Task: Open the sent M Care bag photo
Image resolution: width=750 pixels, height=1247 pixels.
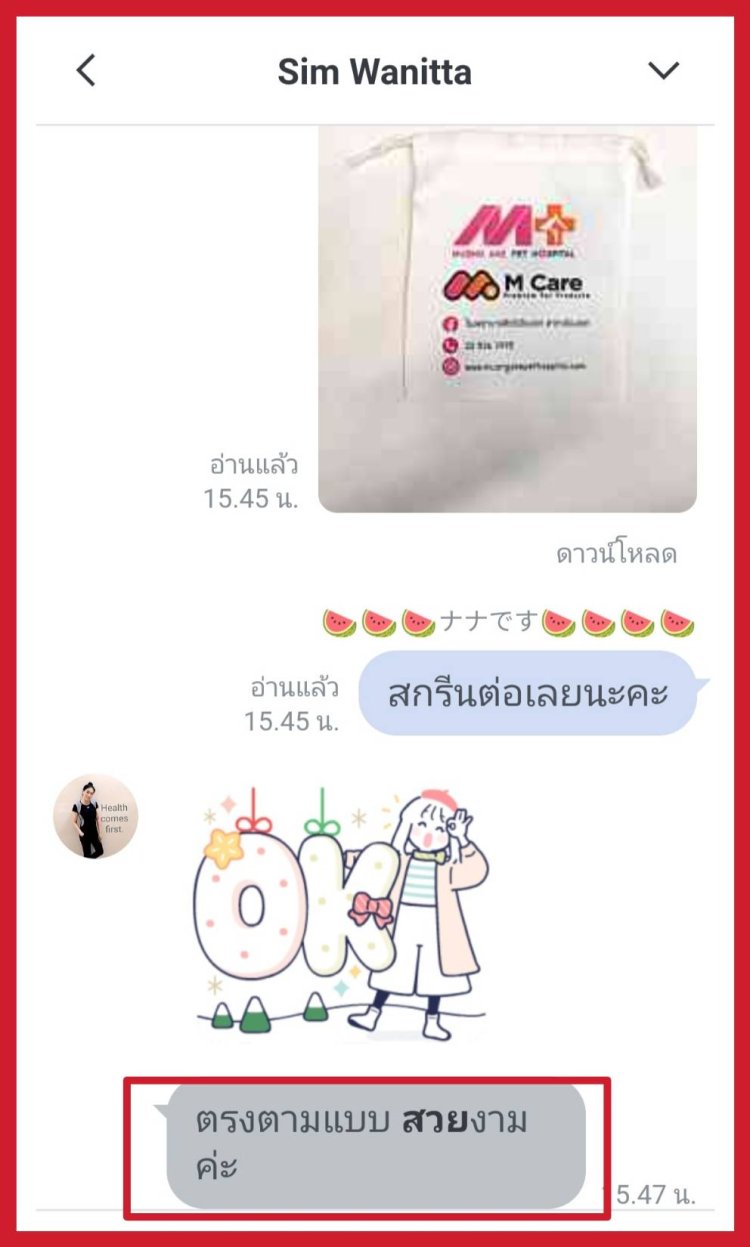Action: click(x=507, y=320)
